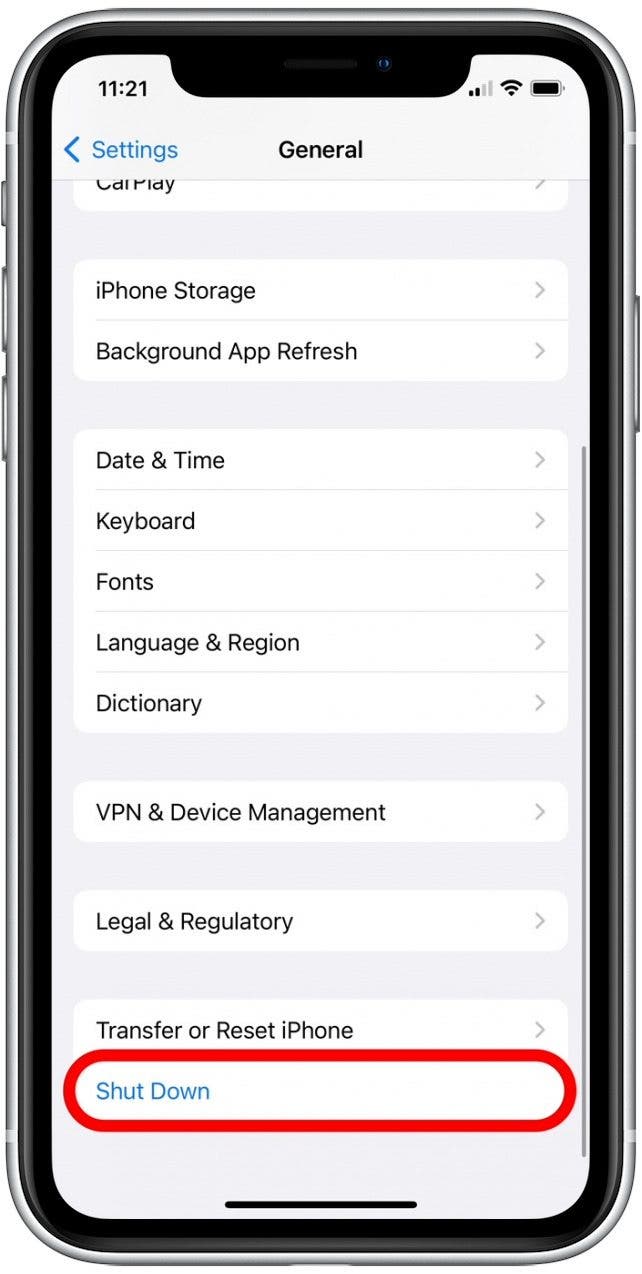Open the Fonts row
Image resolution: width=642 pixels, height=1274 pixels.
(320, 582)
